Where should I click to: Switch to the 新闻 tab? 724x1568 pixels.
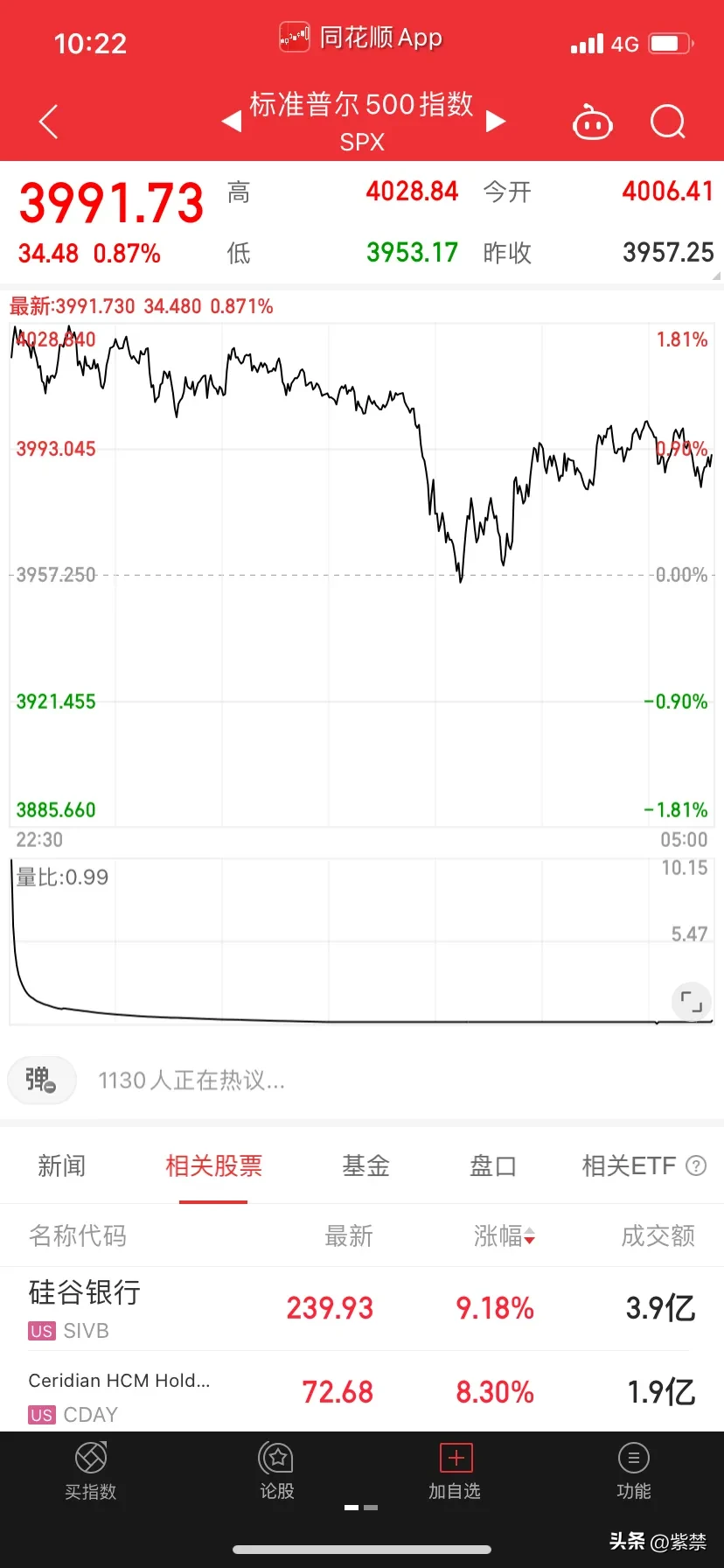[61, 1165]
